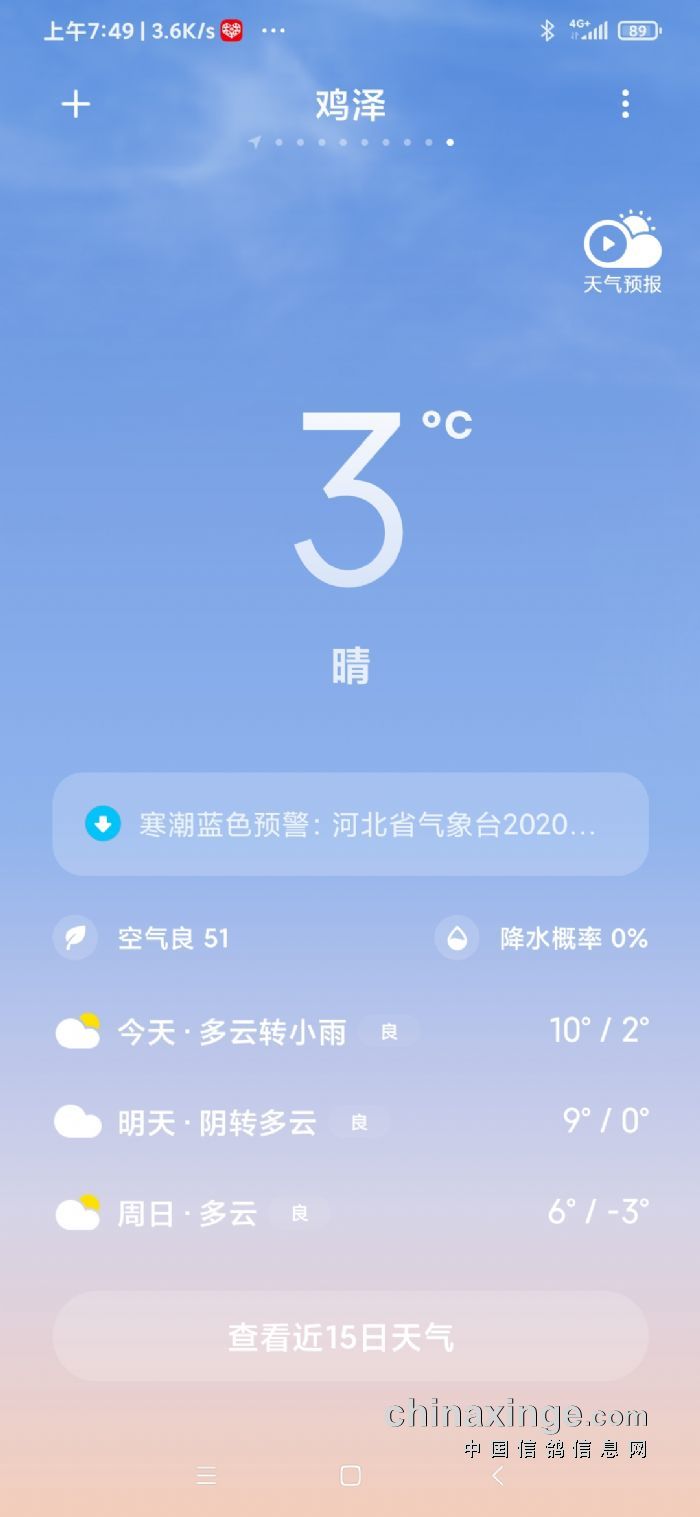Screen dimensions: 700x1517
Task: Open the 寒潮蓝色预警 cold wave alert
Action: pyautogui.click(x=350, y=824)
